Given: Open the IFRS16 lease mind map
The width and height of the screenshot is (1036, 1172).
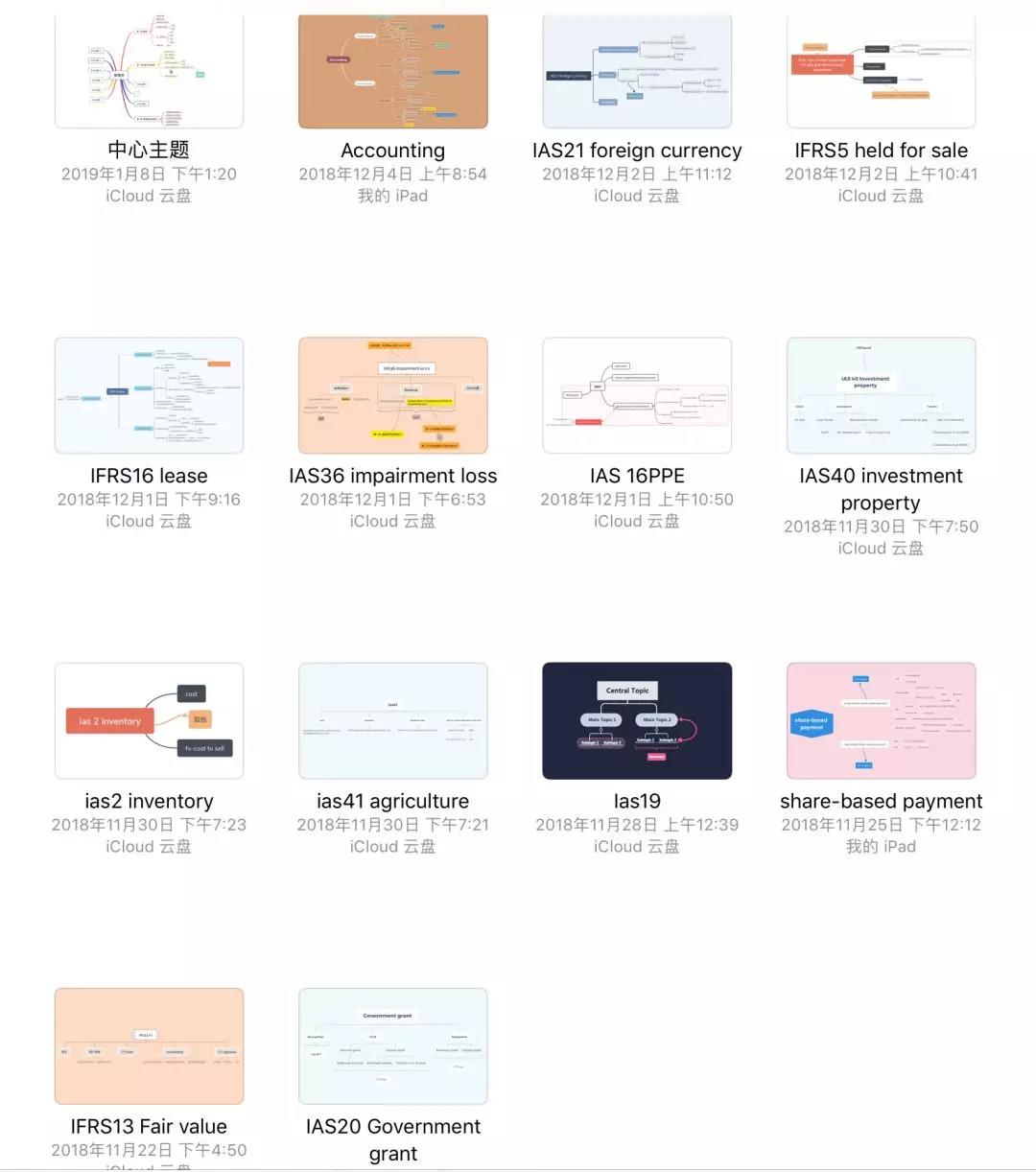Looking at the screenshot, I should (149, 395).
